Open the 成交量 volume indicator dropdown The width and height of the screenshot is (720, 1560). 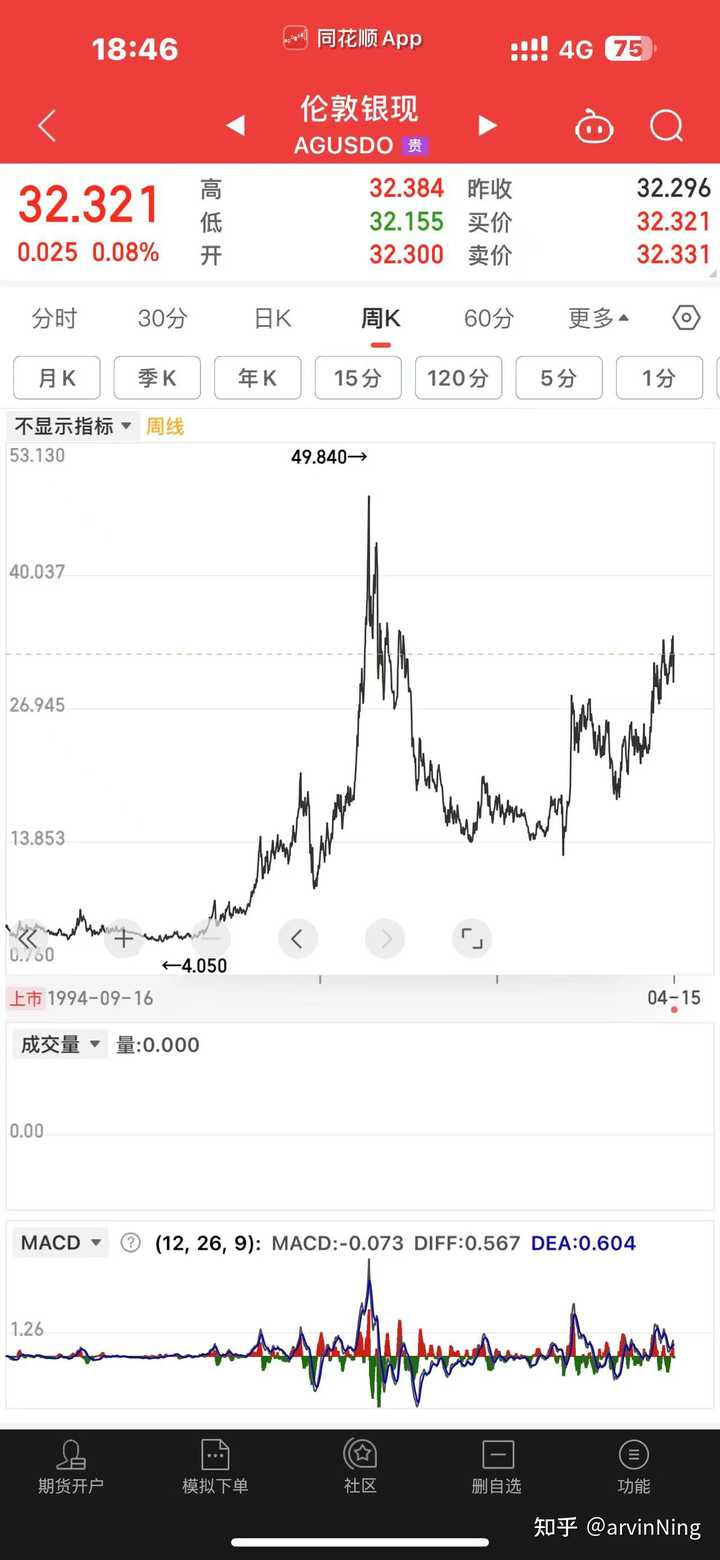(58, 1044)
